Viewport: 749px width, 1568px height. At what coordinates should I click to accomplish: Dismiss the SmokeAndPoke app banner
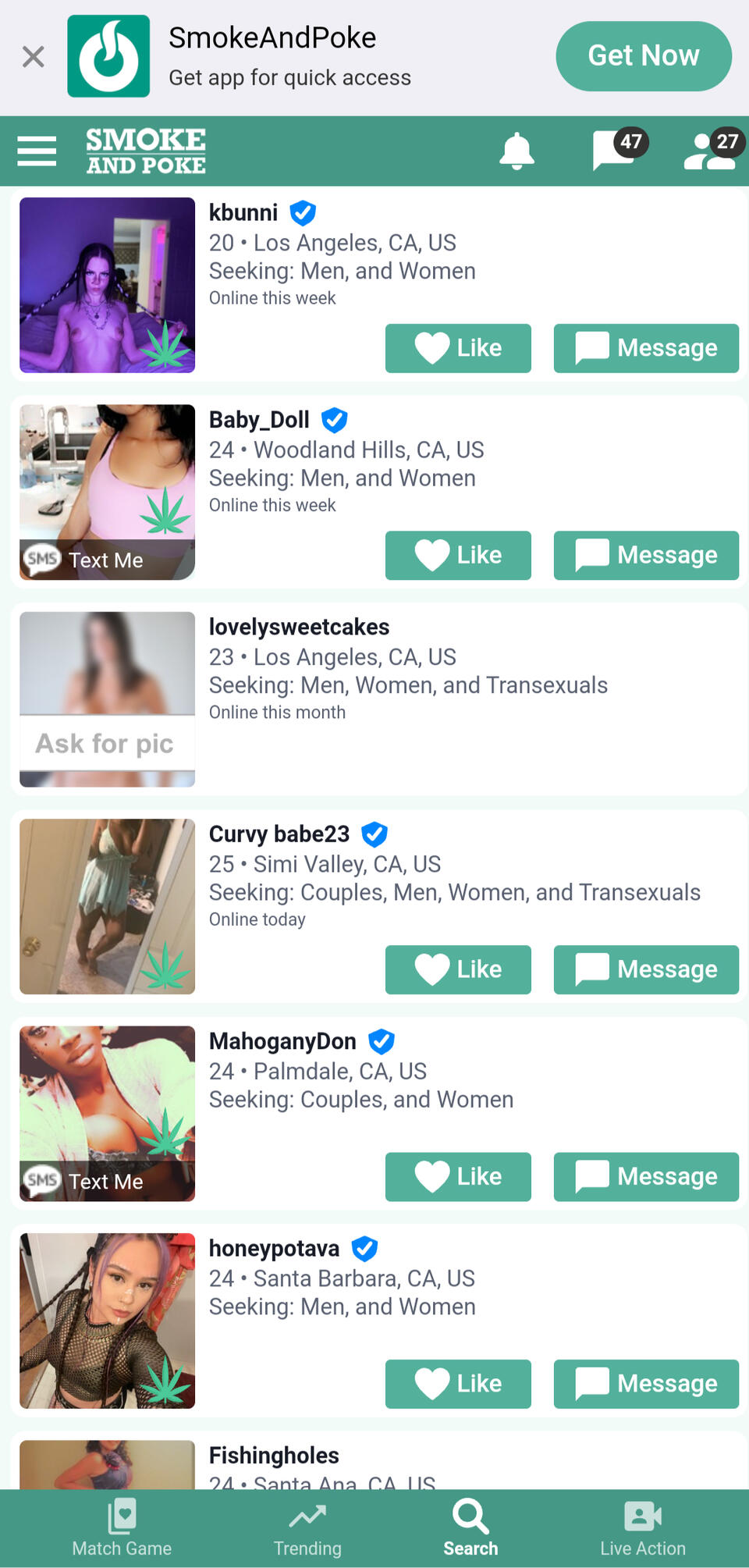click(34, 56)
